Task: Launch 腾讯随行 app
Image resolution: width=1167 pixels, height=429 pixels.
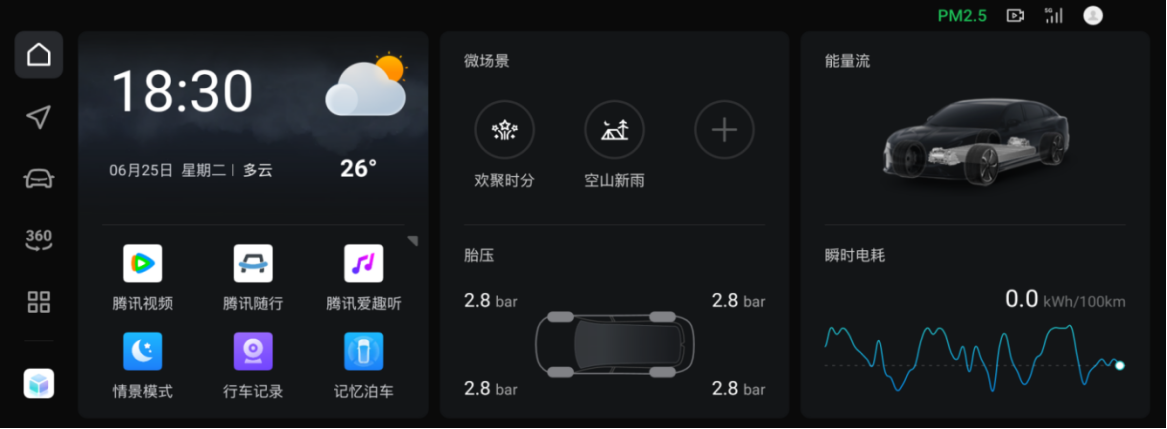Action: (x=253, y=264)
